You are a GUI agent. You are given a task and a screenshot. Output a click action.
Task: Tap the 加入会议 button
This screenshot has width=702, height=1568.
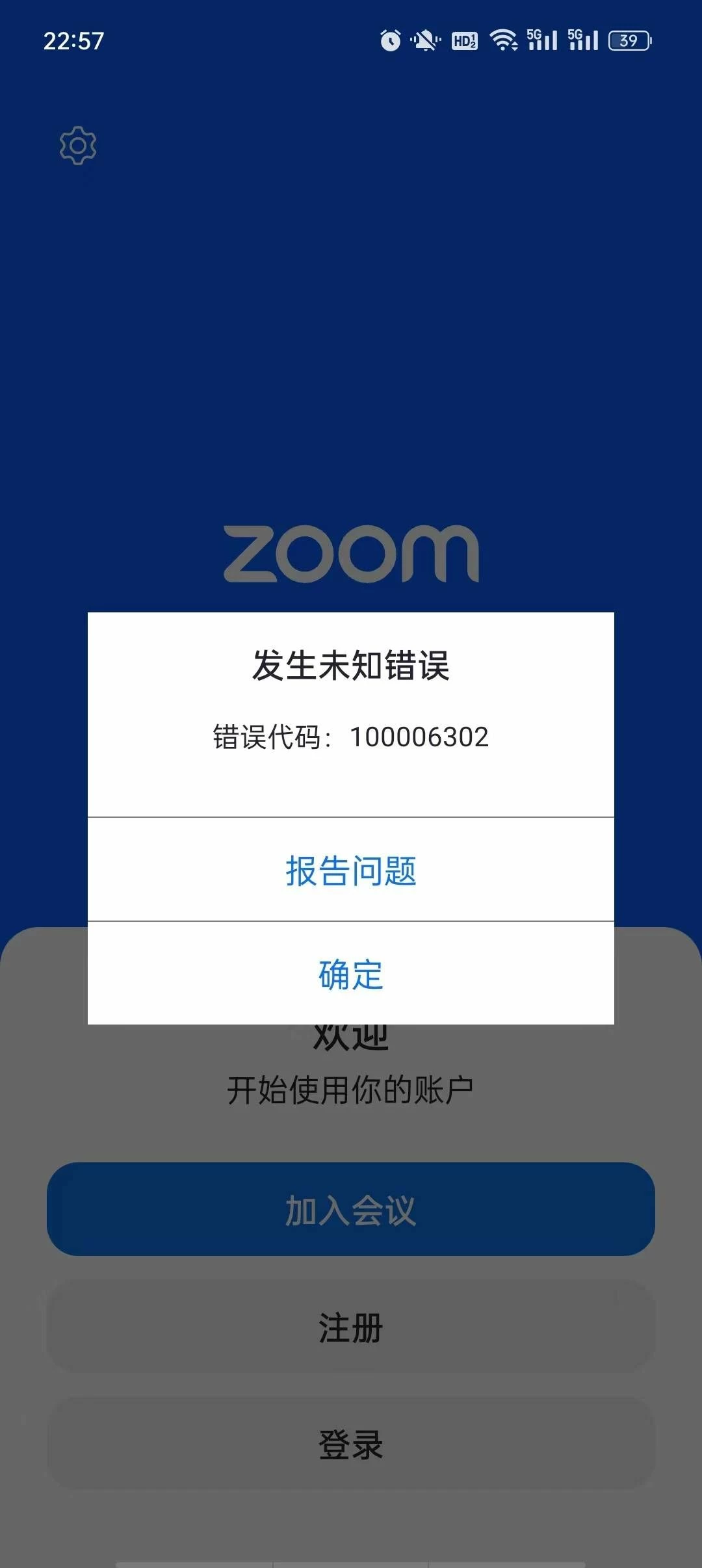(351, 1210)
